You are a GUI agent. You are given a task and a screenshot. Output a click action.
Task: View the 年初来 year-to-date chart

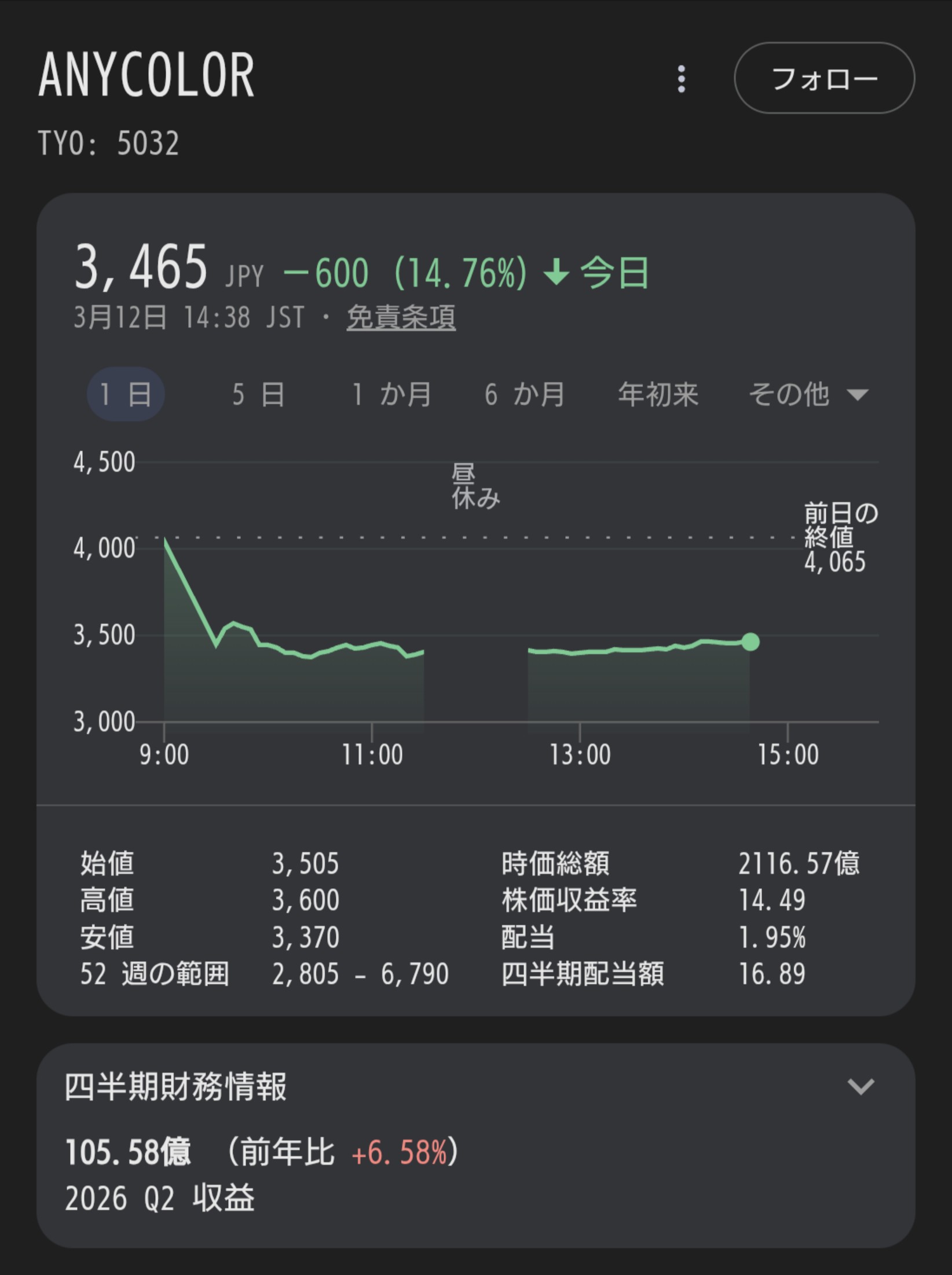tap(658, 394)
